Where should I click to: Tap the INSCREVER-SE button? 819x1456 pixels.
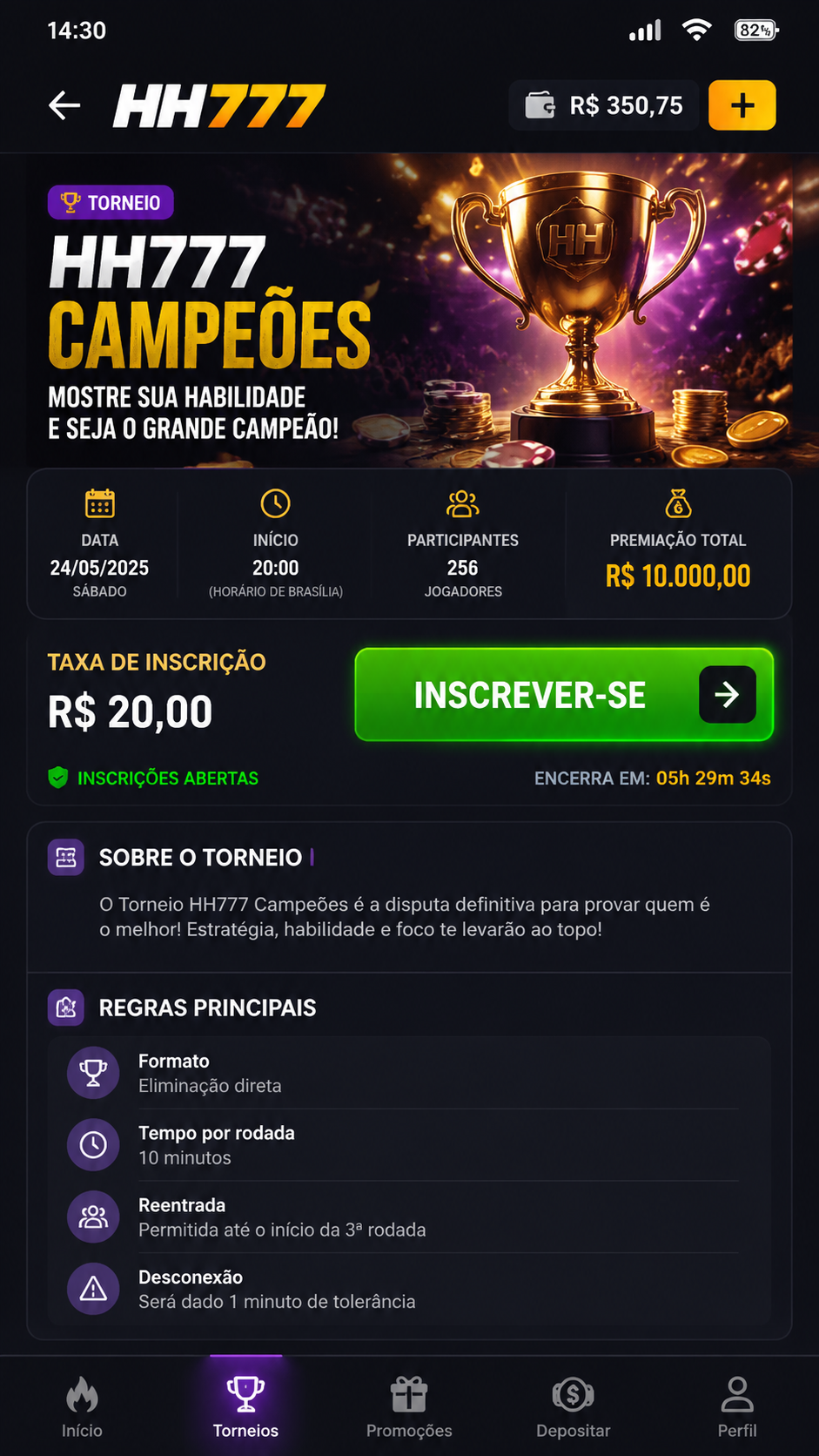click(564, 695)
